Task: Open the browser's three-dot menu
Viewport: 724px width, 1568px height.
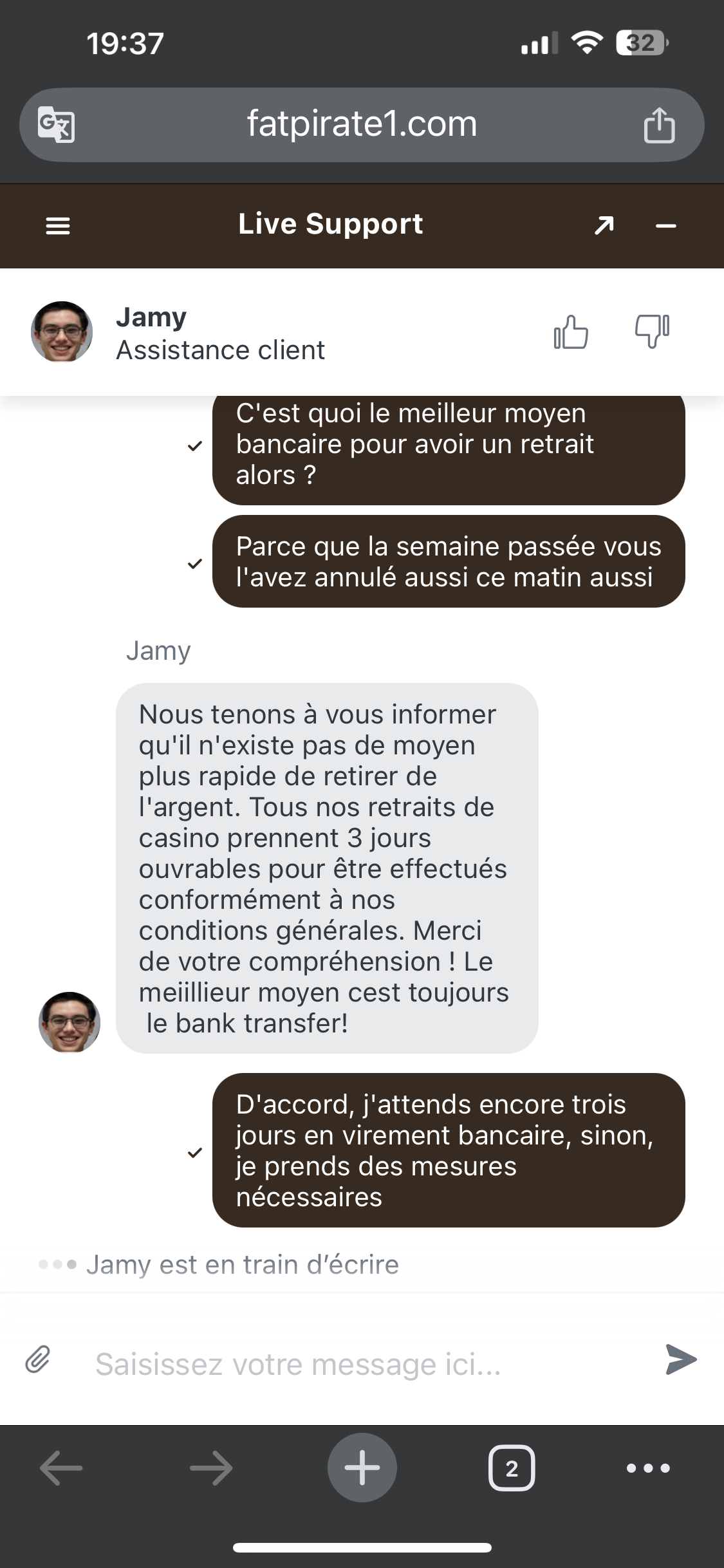Action: (x=648, y=1468)
